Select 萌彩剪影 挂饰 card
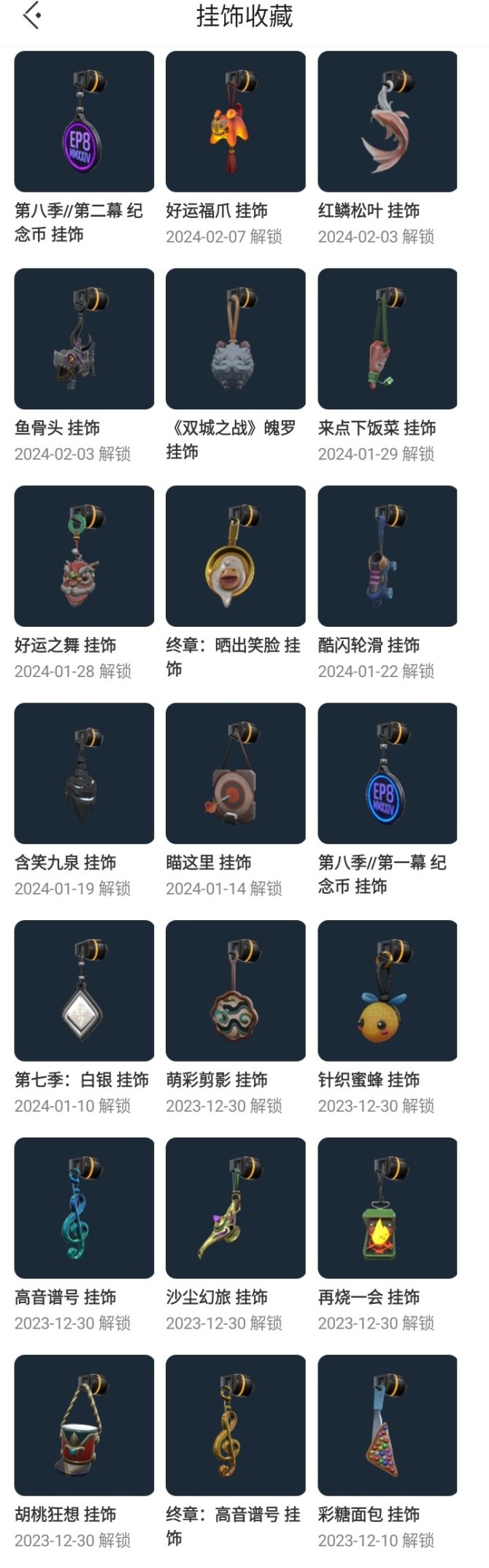 click(x=235, y=990)
